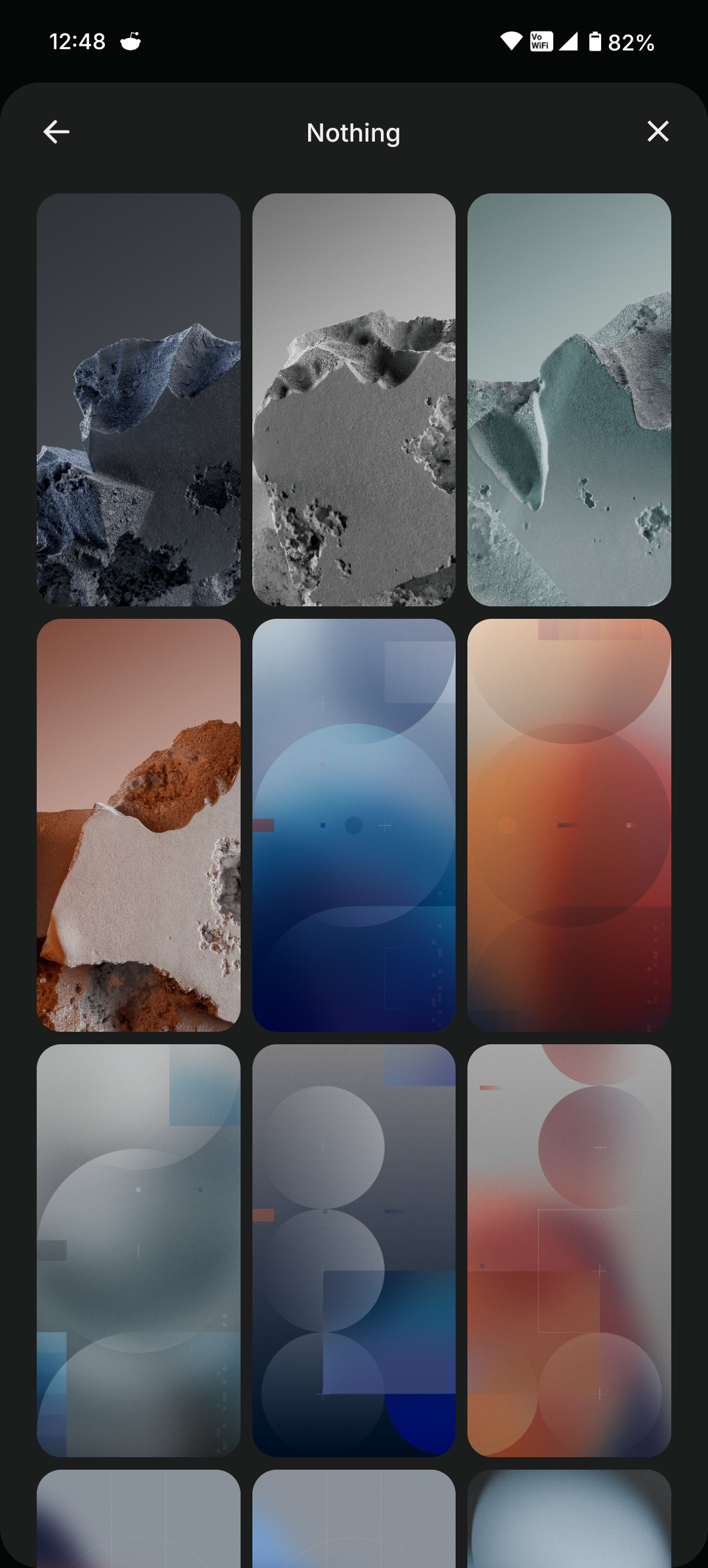This screenshot has width=708, height=1568.
Task: Select the dark blue rock wallpaper
Action: click(x=138, y=399)
